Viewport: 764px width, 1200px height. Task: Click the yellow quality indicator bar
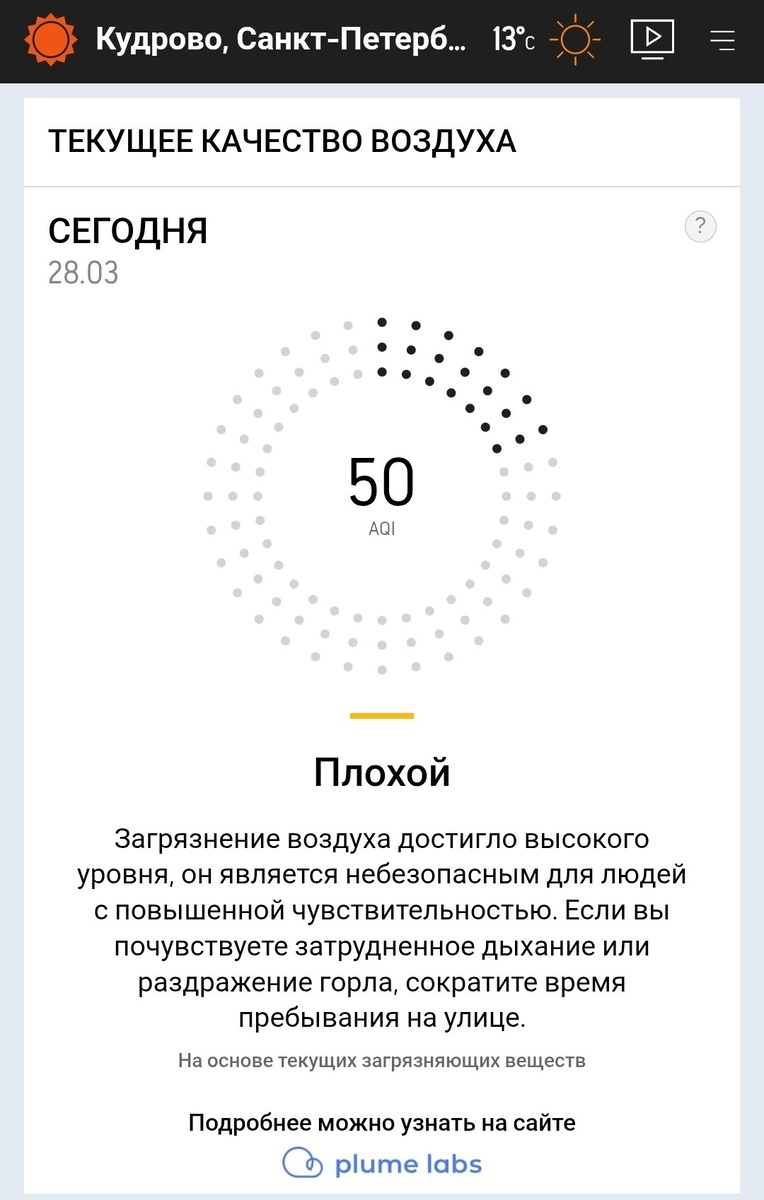click(x=382, y=714)
